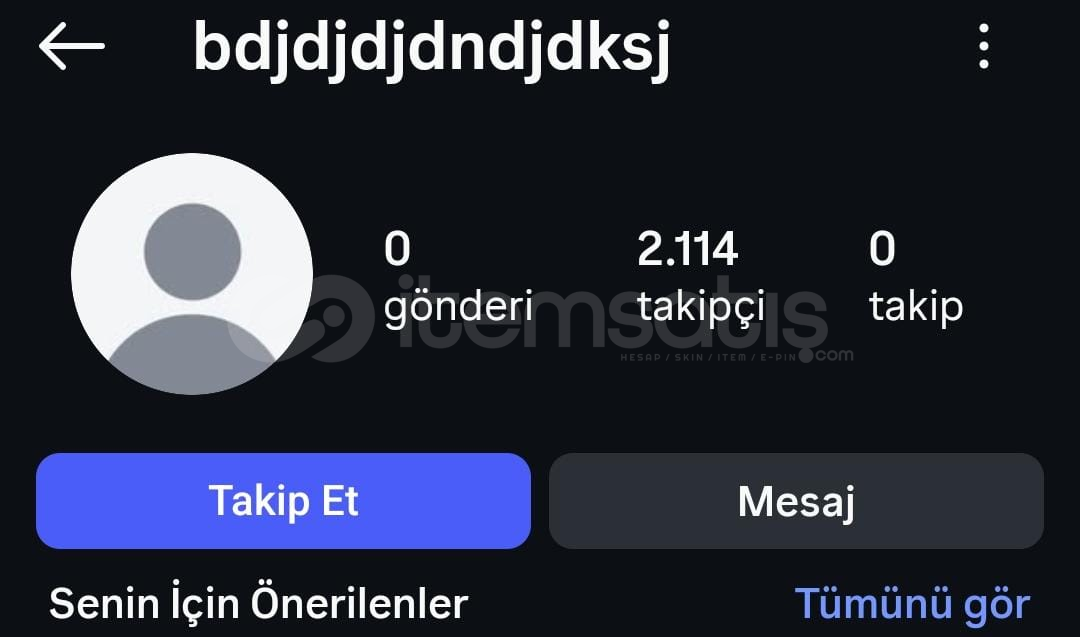Open the 0 takip list
Image resolution: width=1080 pixels, height=637 pixels.
tap(915, 277)
